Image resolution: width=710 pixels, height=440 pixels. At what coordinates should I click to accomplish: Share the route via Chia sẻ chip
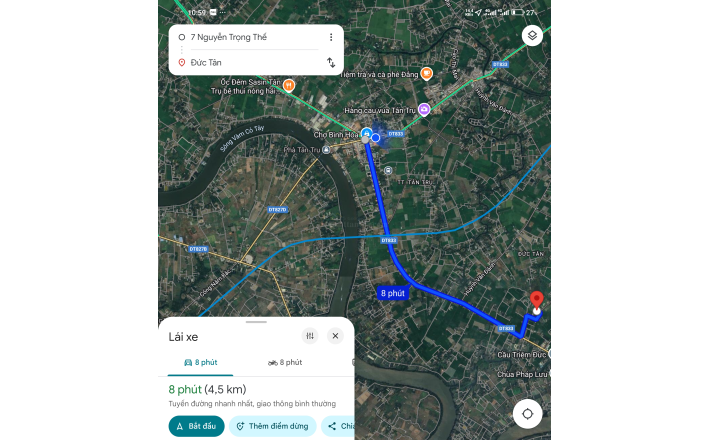(339, 426)
